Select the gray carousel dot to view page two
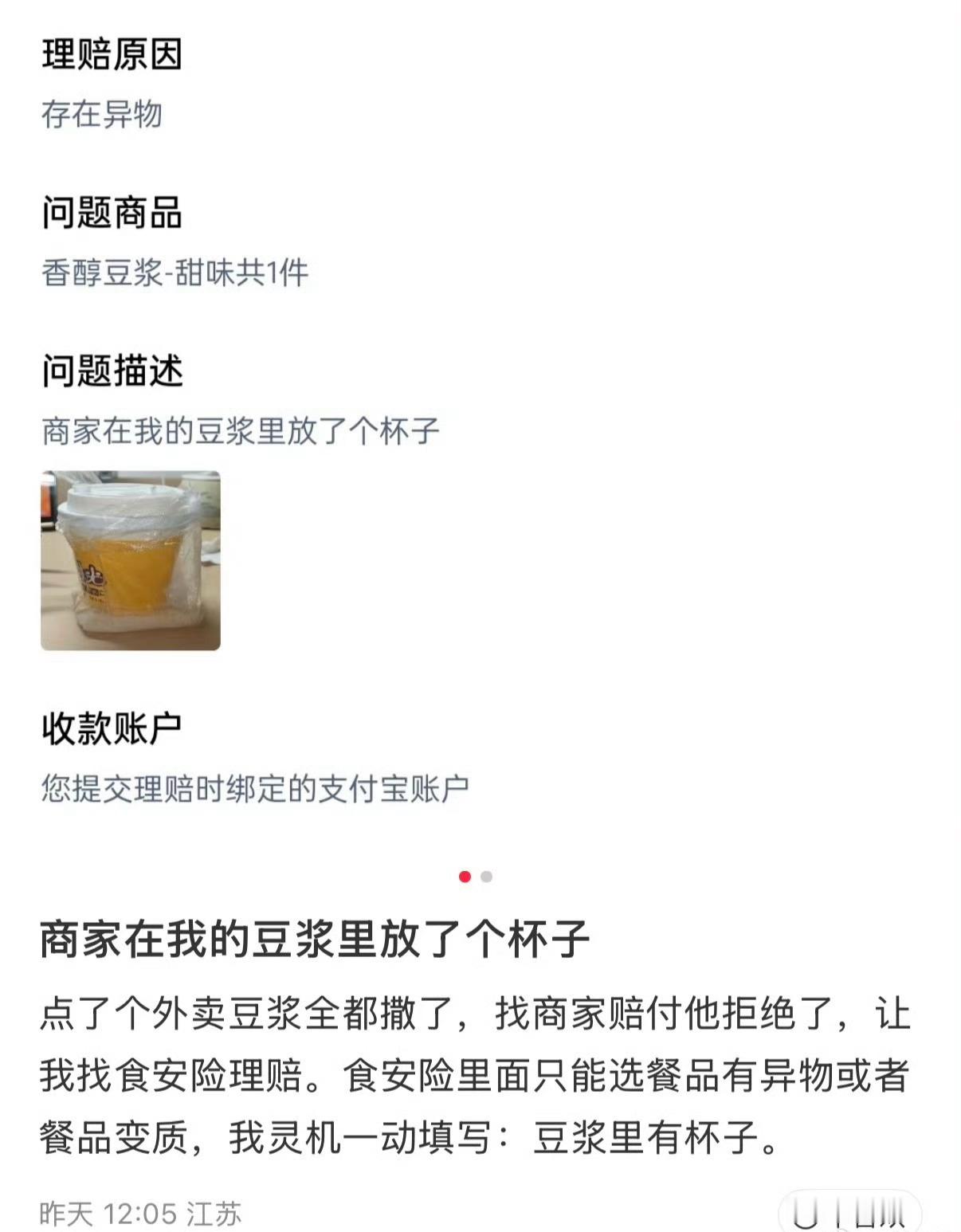The image size is (961, 1232). [x=487, y=877]
